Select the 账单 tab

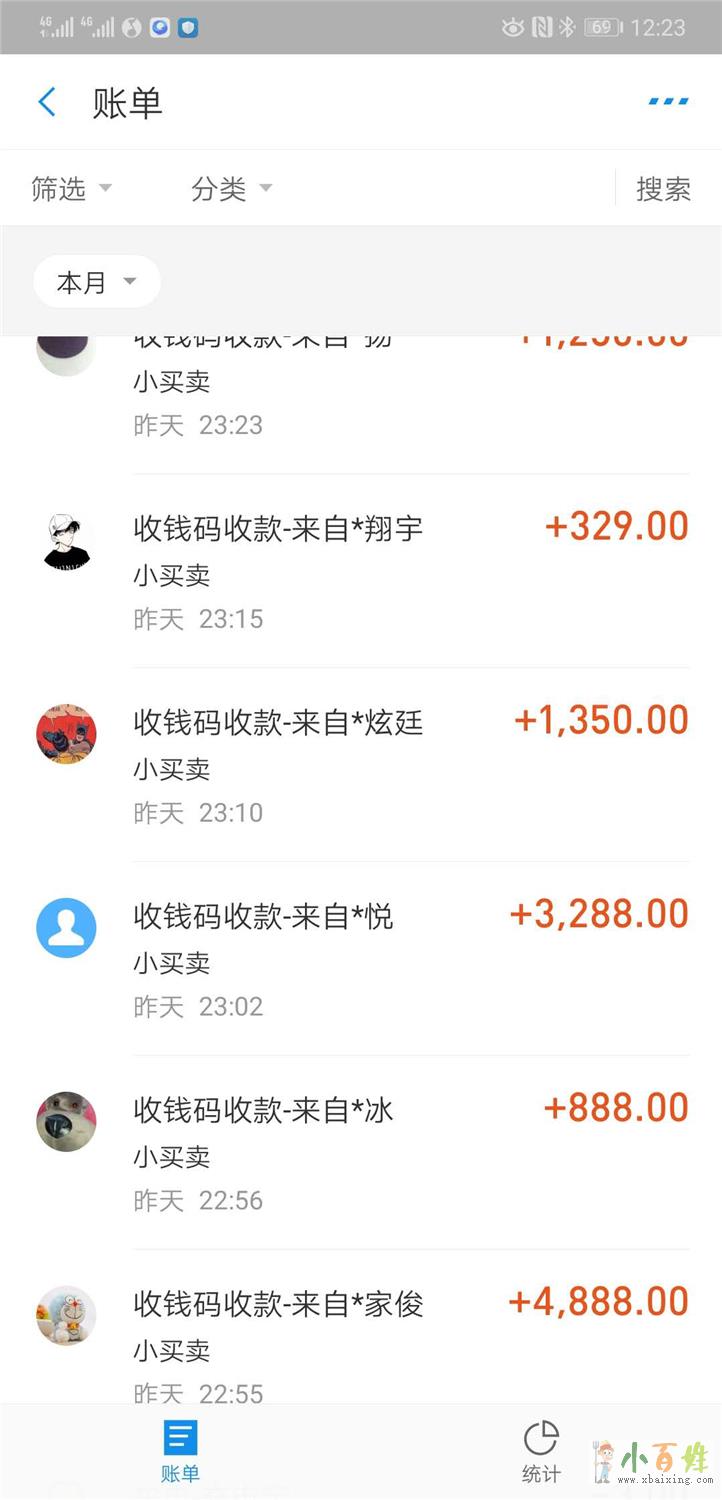(x=181, y=1452)
